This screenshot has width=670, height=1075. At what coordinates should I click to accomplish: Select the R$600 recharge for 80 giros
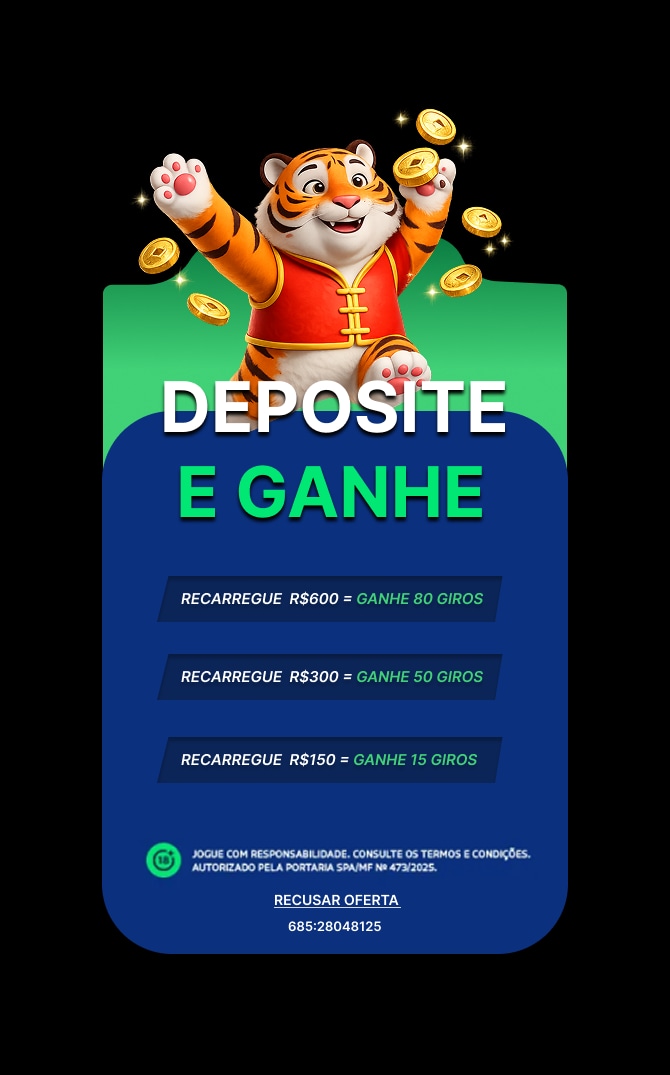(x=330, y=599)
